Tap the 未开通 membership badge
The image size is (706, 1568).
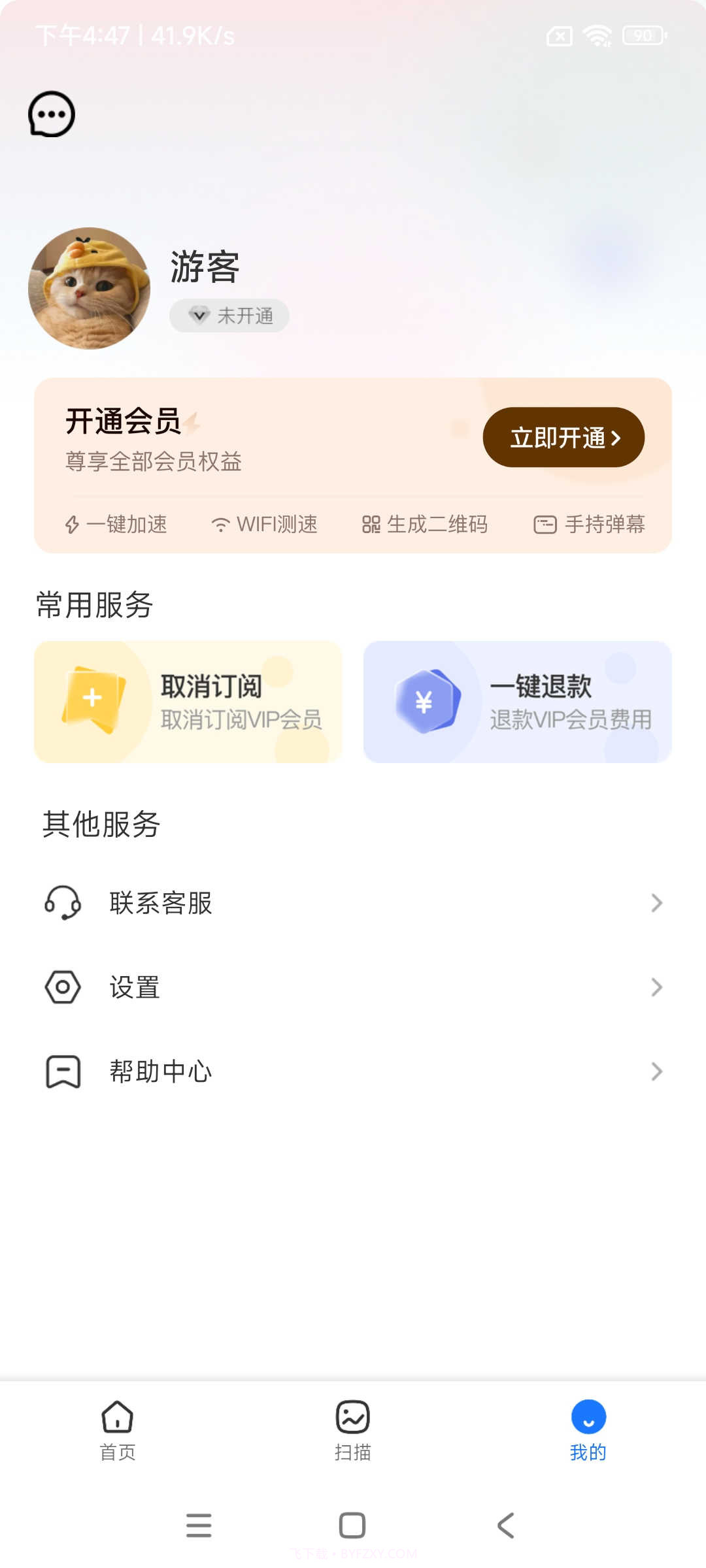229,316
